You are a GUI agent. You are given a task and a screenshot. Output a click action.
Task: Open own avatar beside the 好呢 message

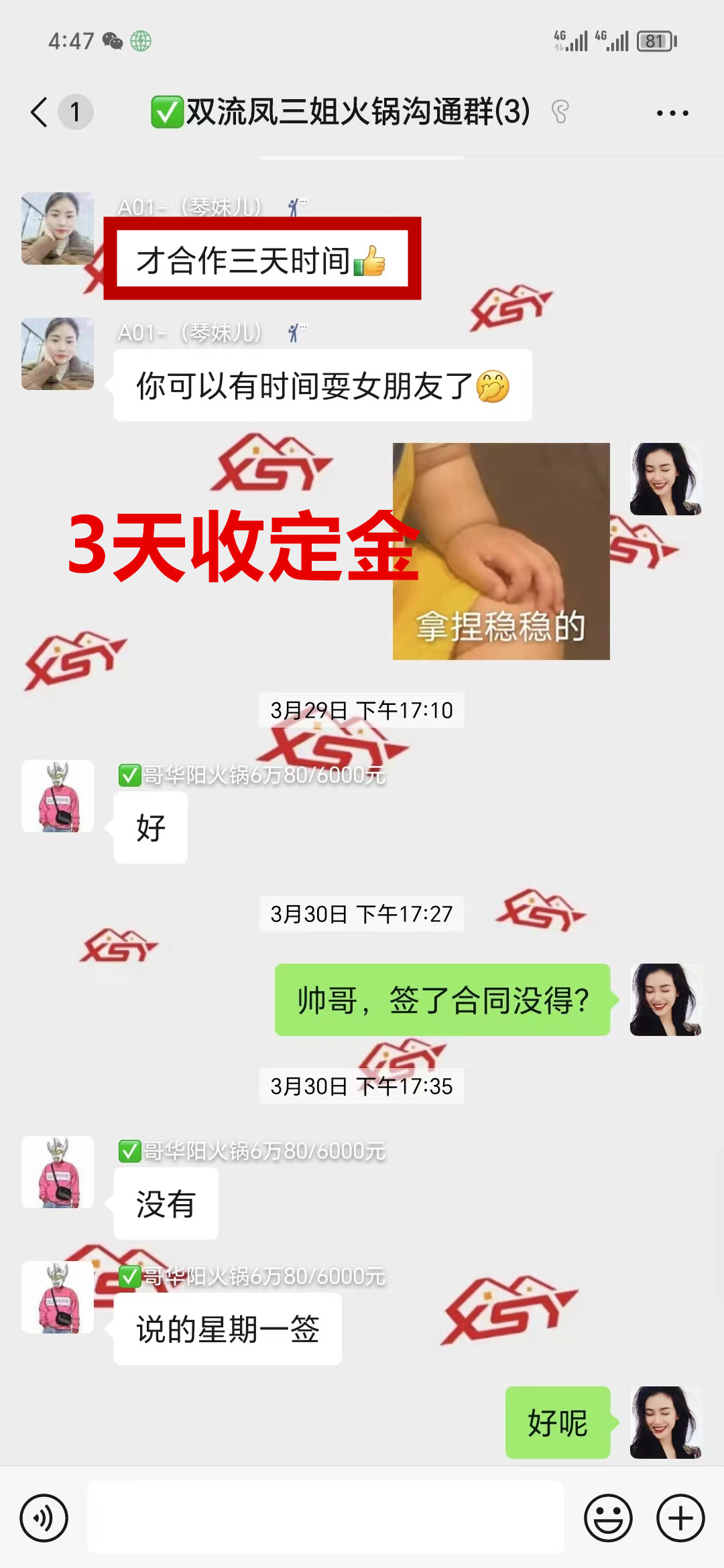tap(666, 1422)
